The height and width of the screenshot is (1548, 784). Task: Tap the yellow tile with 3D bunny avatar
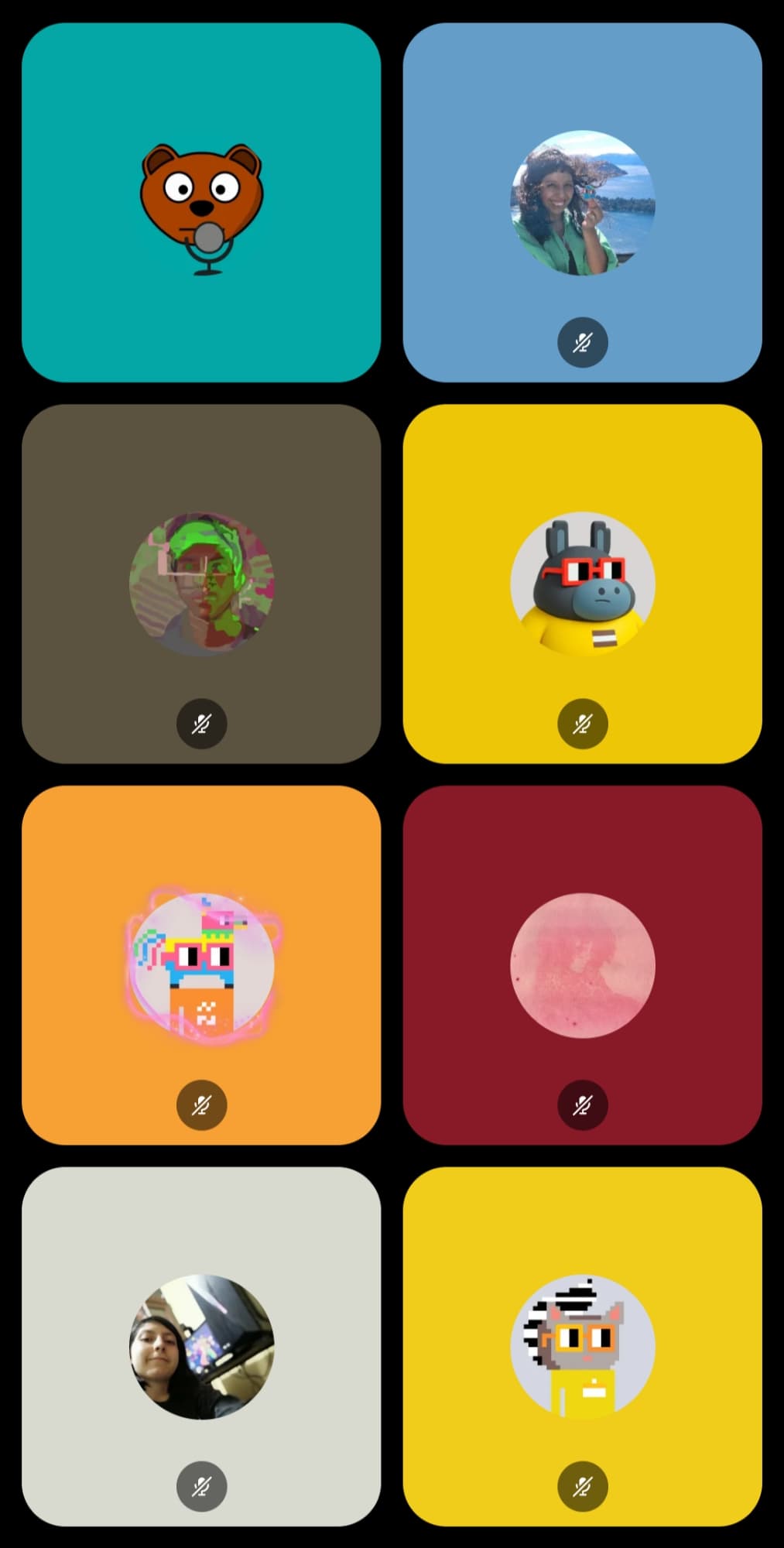(x=582, y=584)
